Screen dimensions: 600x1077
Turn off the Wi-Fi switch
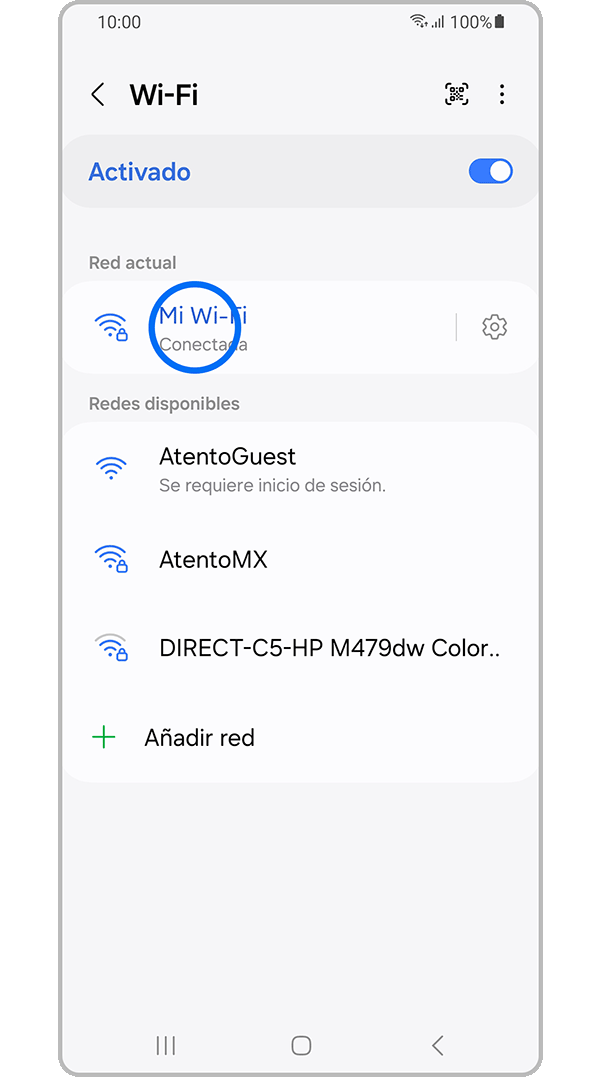click(490, 171)
